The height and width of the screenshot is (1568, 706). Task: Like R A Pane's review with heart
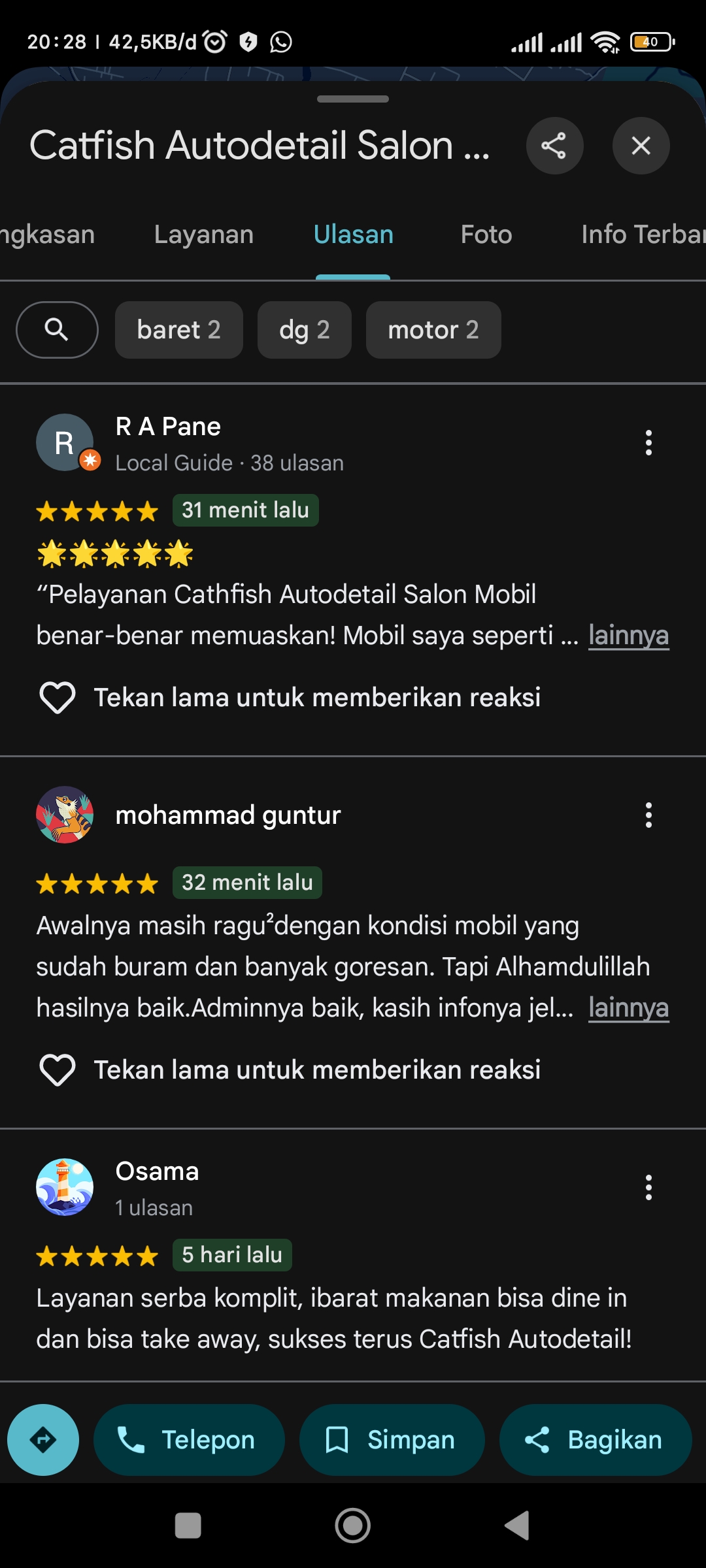[58, 697]
